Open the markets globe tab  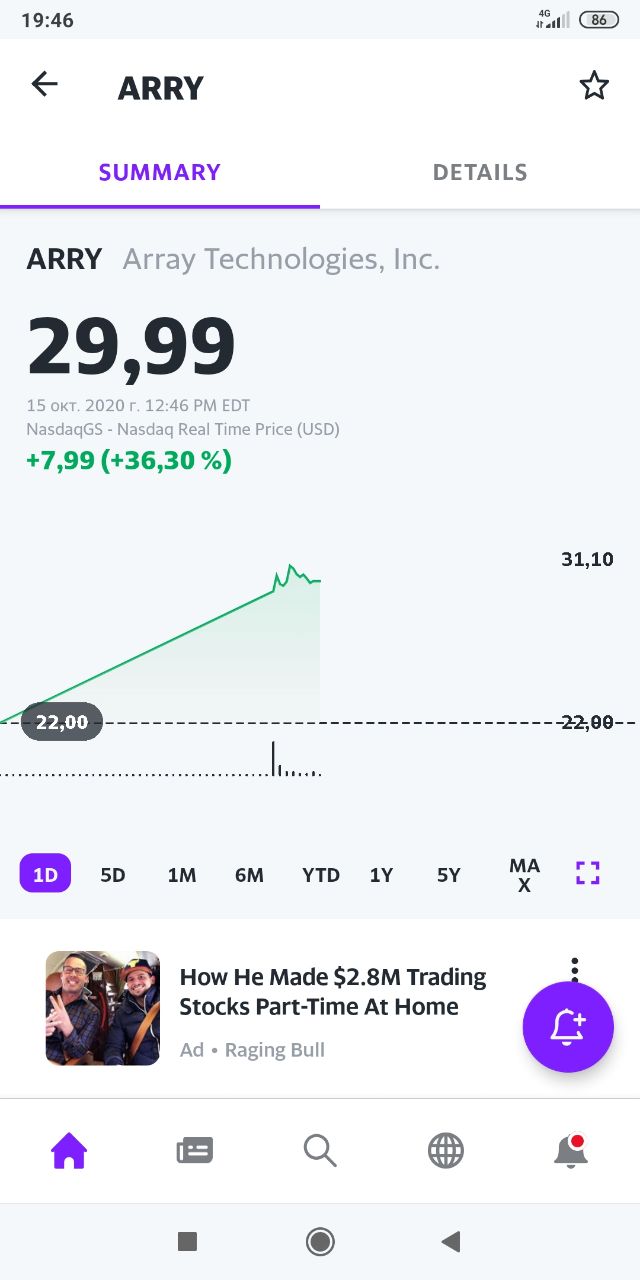pos(446,1151)
